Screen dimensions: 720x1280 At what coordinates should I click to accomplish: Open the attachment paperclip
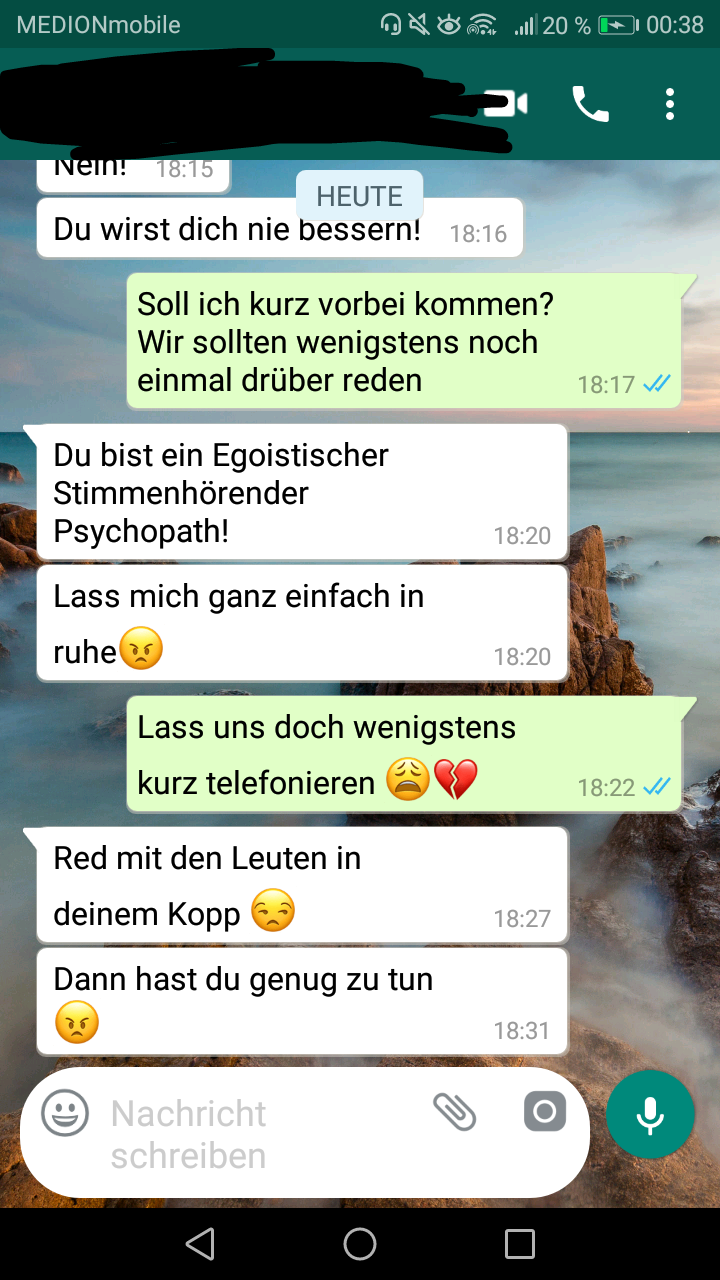pos(457,1110)
